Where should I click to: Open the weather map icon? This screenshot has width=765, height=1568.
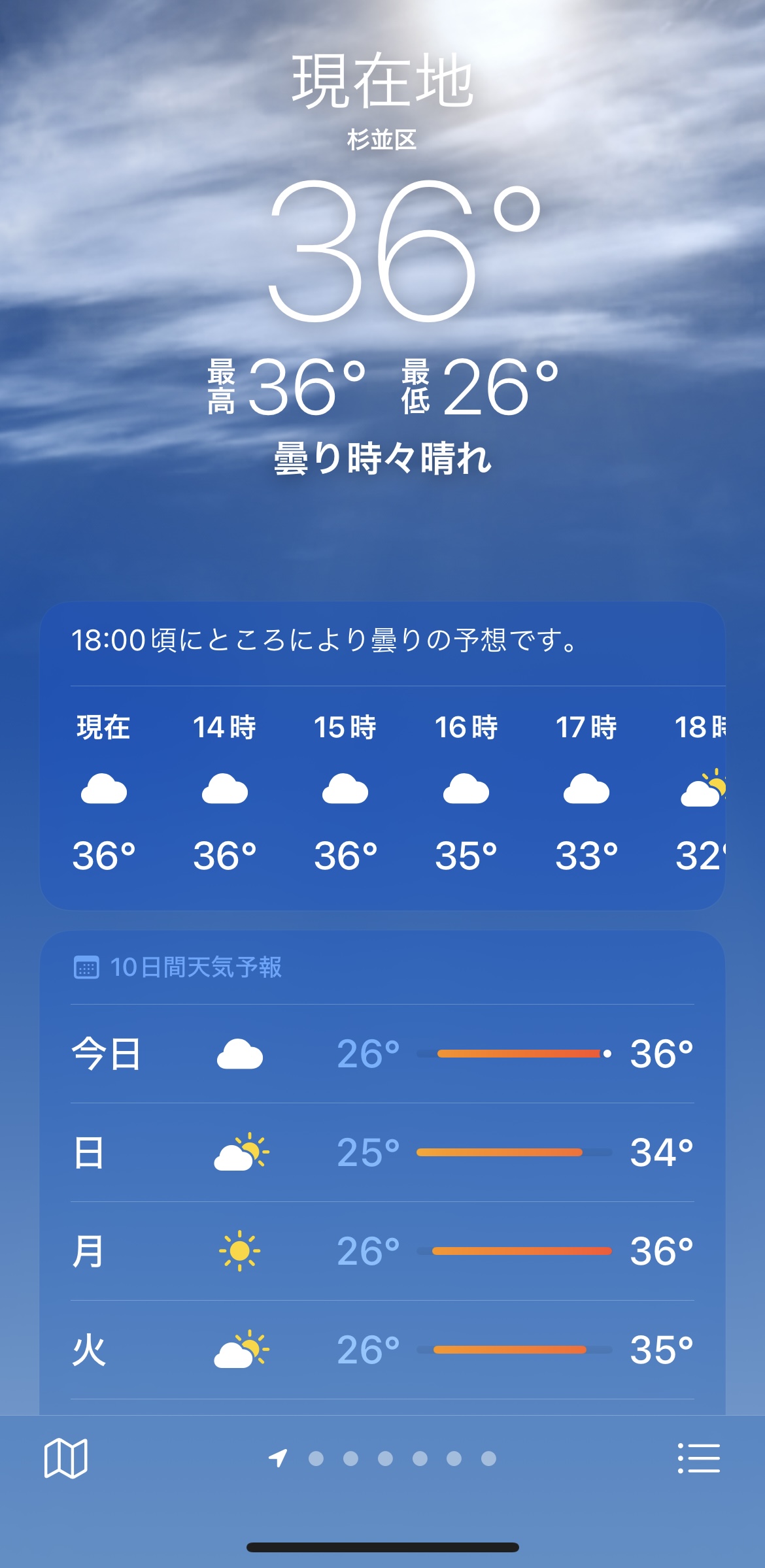click(x=65, y=1458)
